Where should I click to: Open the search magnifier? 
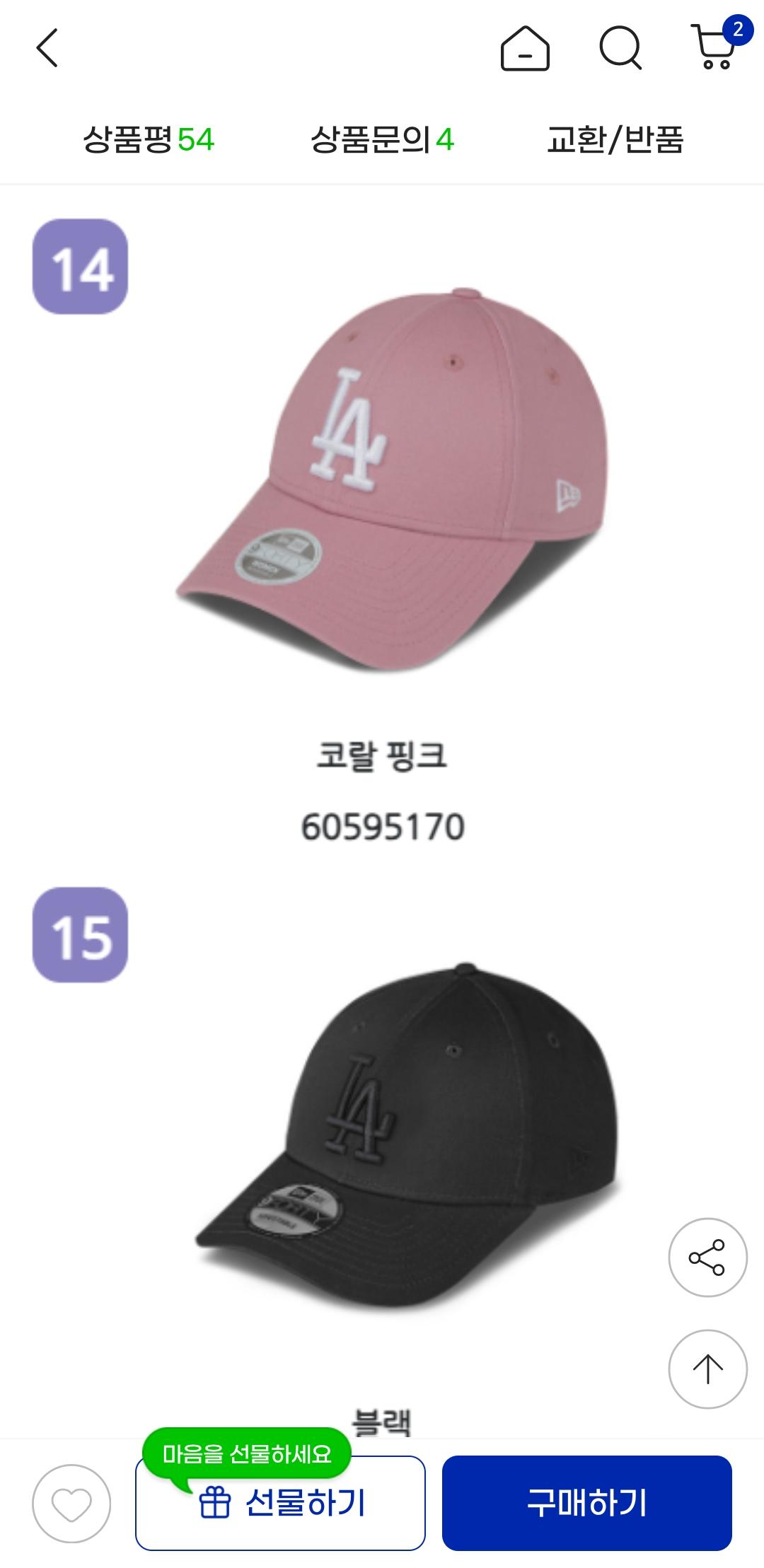point(620,48)
